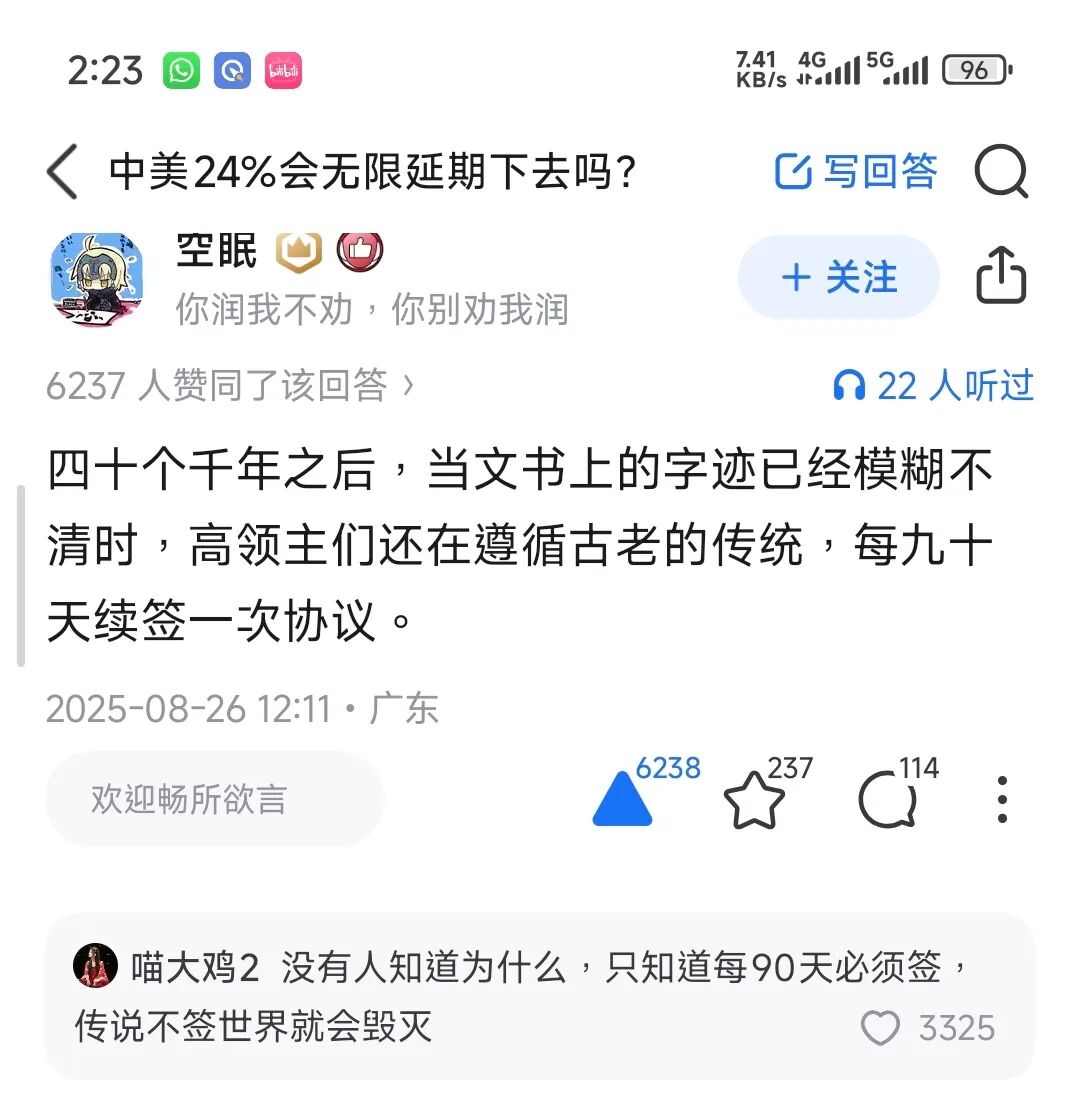Open search via the magnifier icon
The height and width of the screenshot is (1117, 1080).
[1003, 171]
